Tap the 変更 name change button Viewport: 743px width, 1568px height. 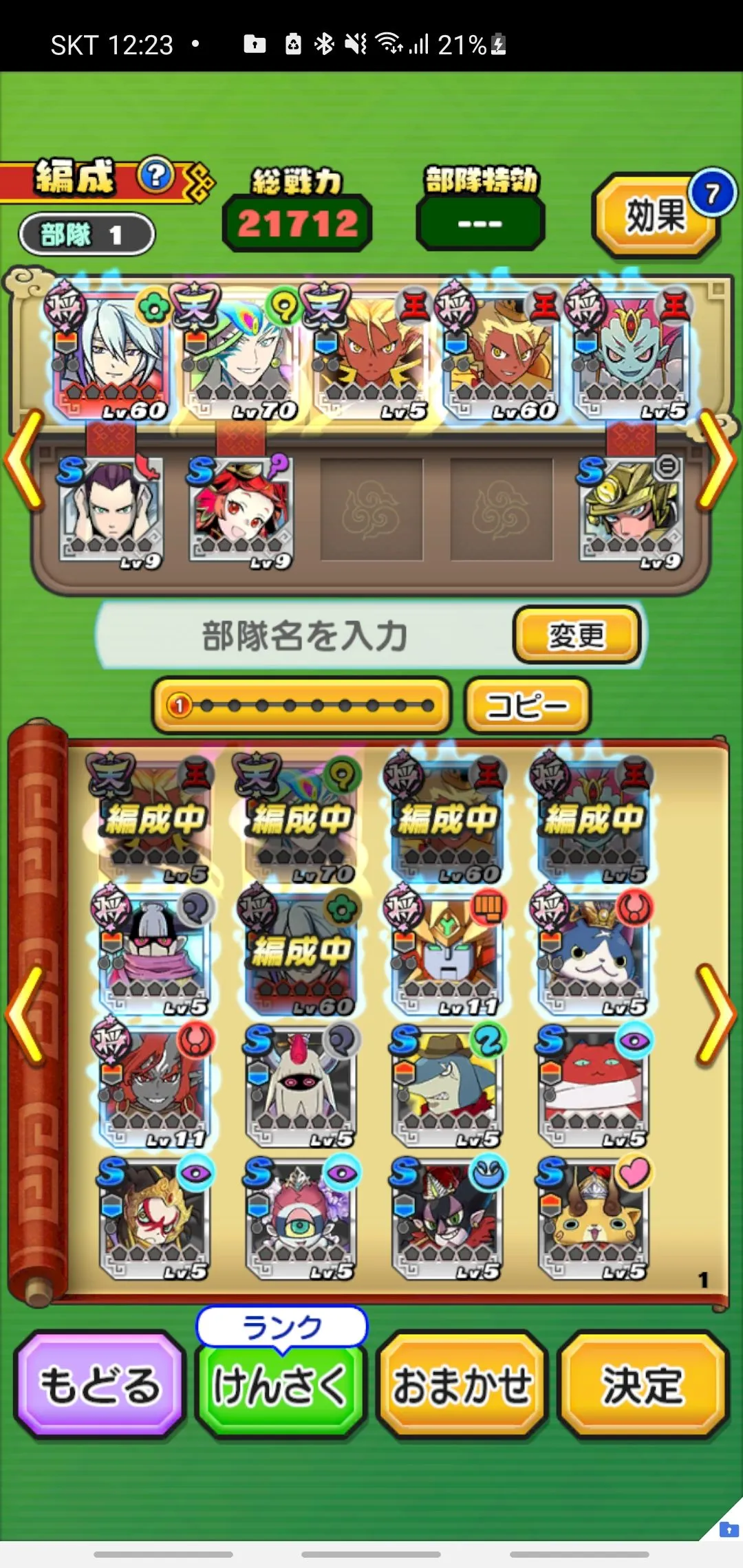[x=577, y=635]
